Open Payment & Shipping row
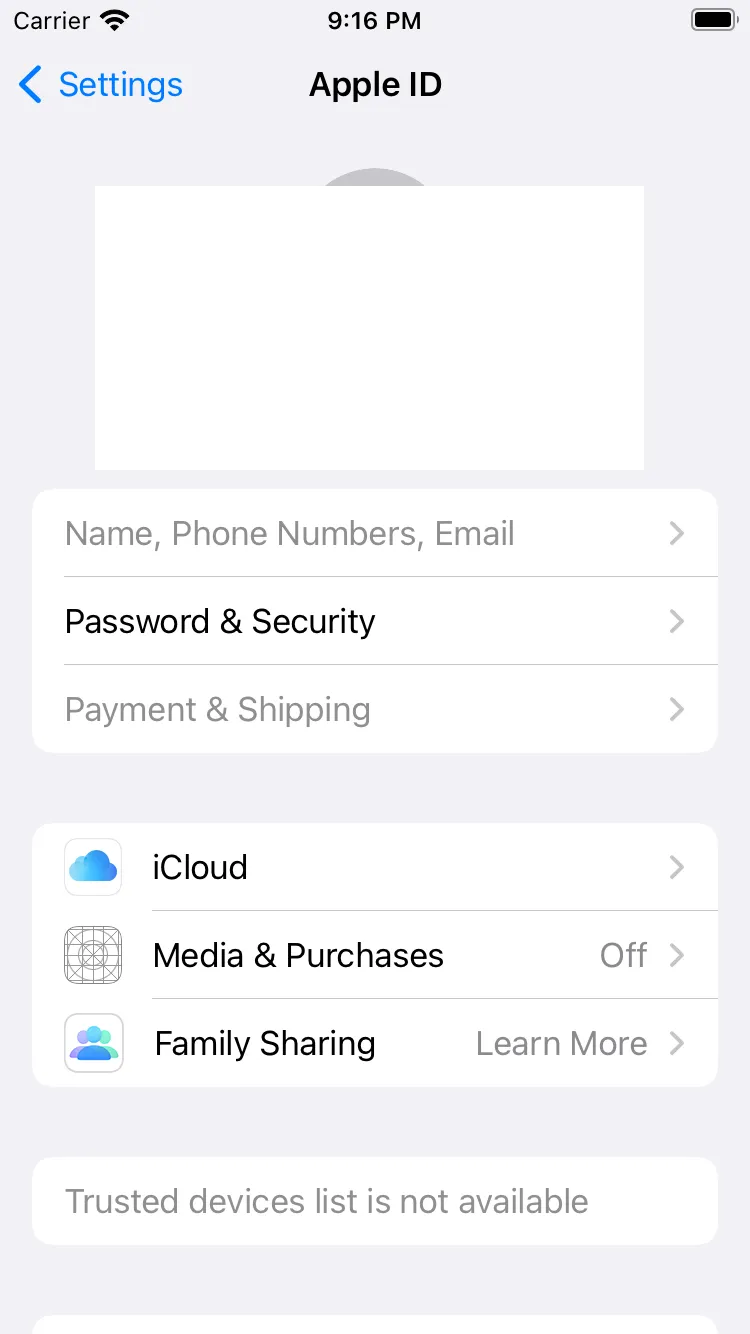The width and height of the screenshot is (750, 1334). tap(375, 709)
